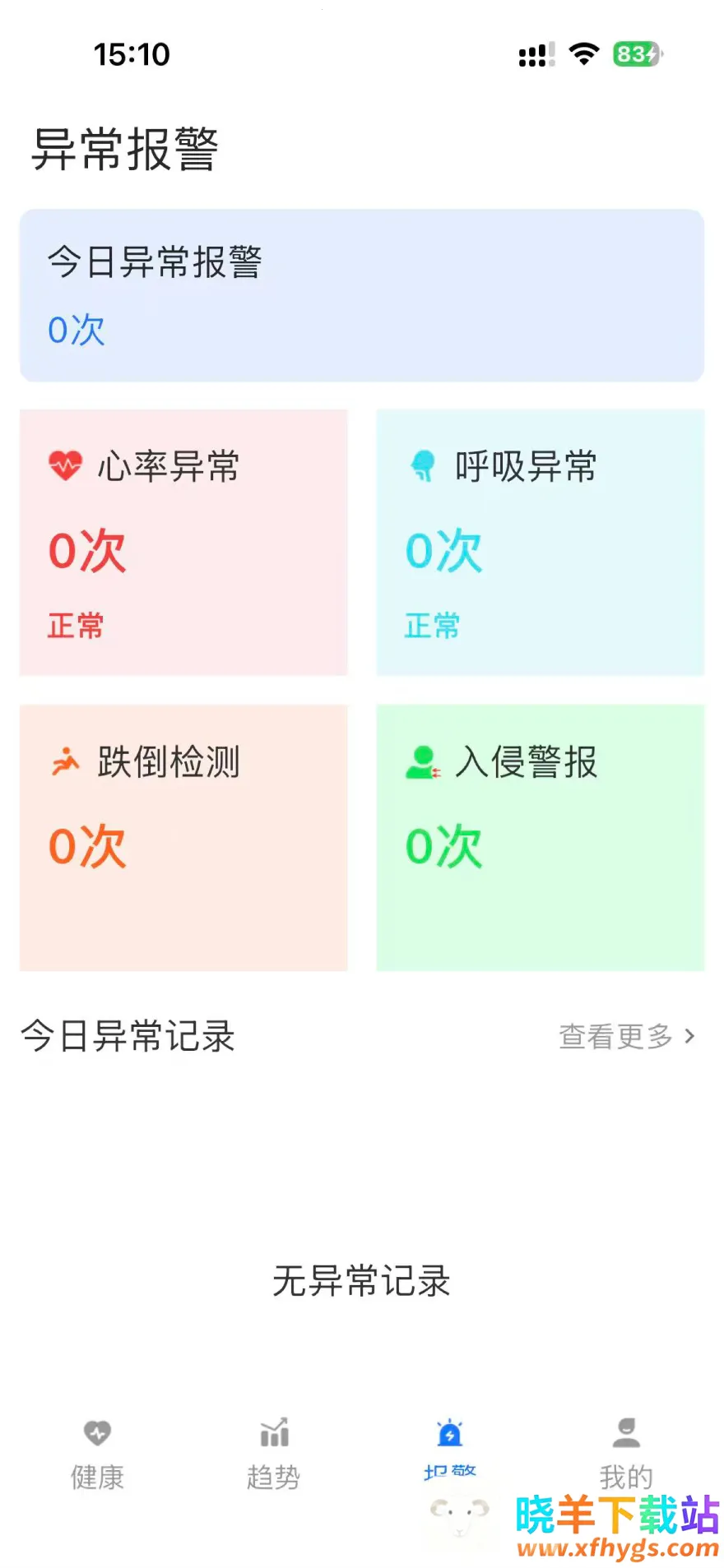Screen dimensions: 724x1568
Task: Open the 今日异常报警 summary card
Action: (x=362, y=295)
